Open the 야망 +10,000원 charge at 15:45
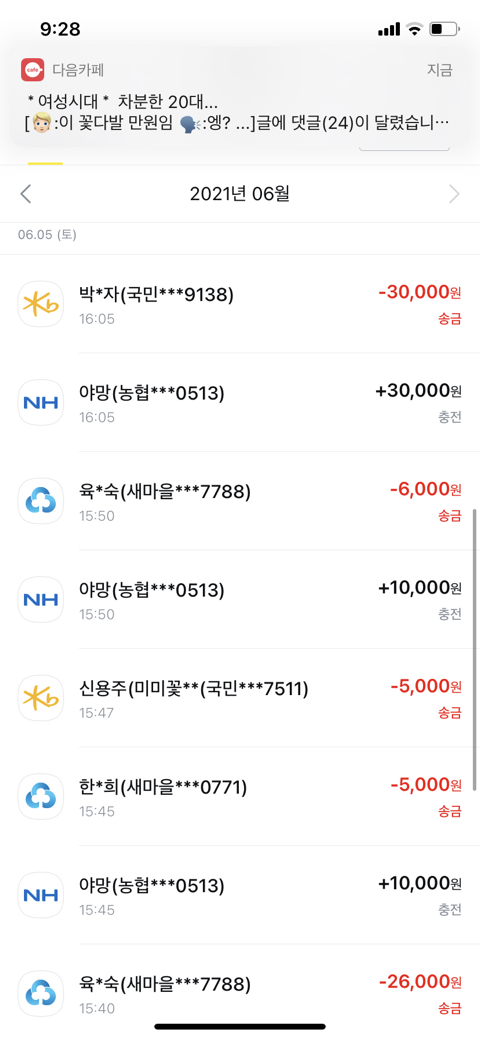480x1039 pixels. pos(240,895)
